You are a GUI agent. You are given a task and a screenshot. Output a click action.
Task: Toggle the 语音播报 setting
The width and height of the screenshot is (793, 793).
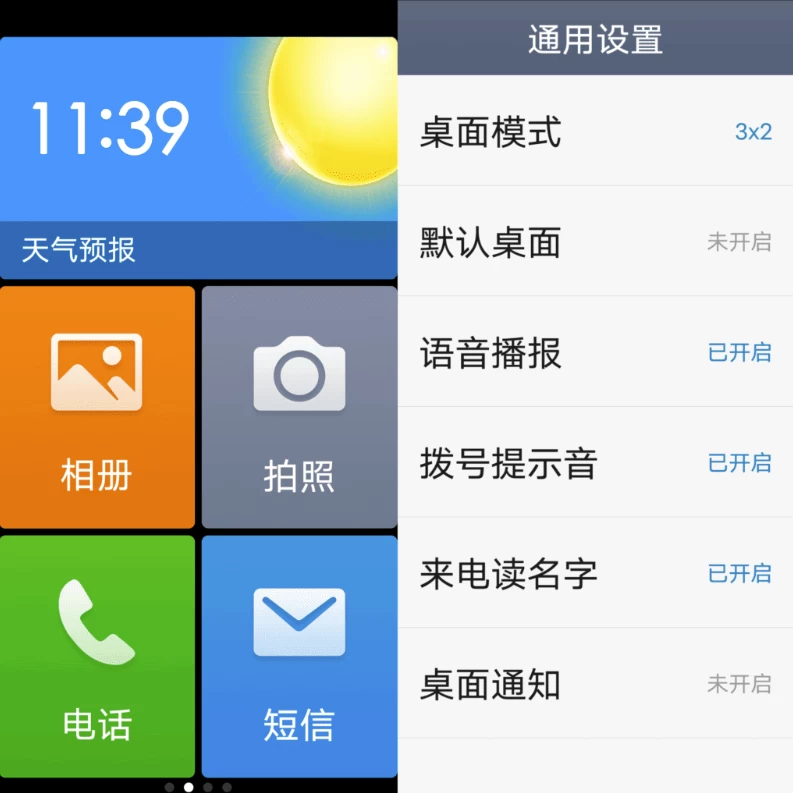(x=595, y=352)
